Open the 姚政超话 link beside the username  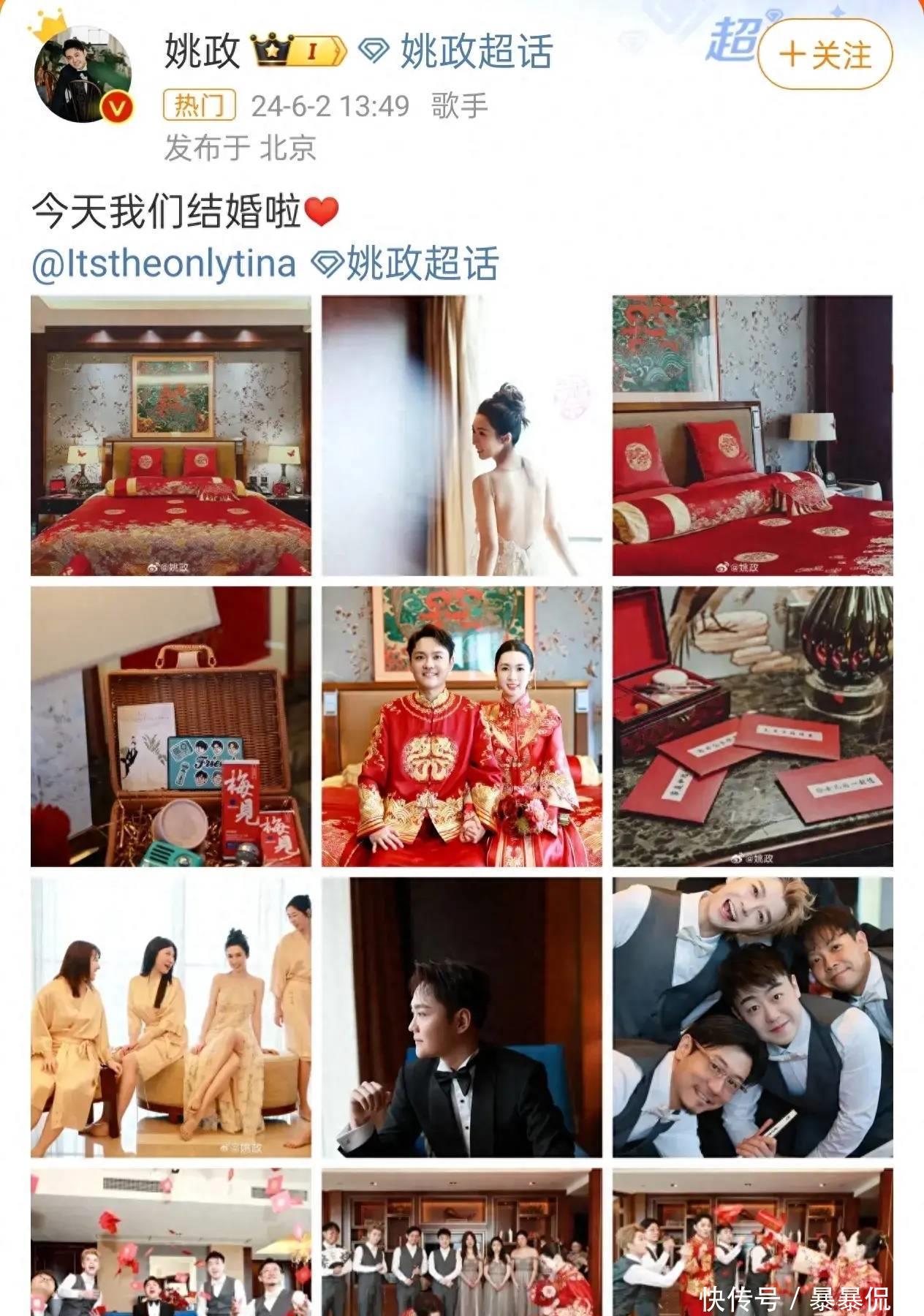pos(456,53)
